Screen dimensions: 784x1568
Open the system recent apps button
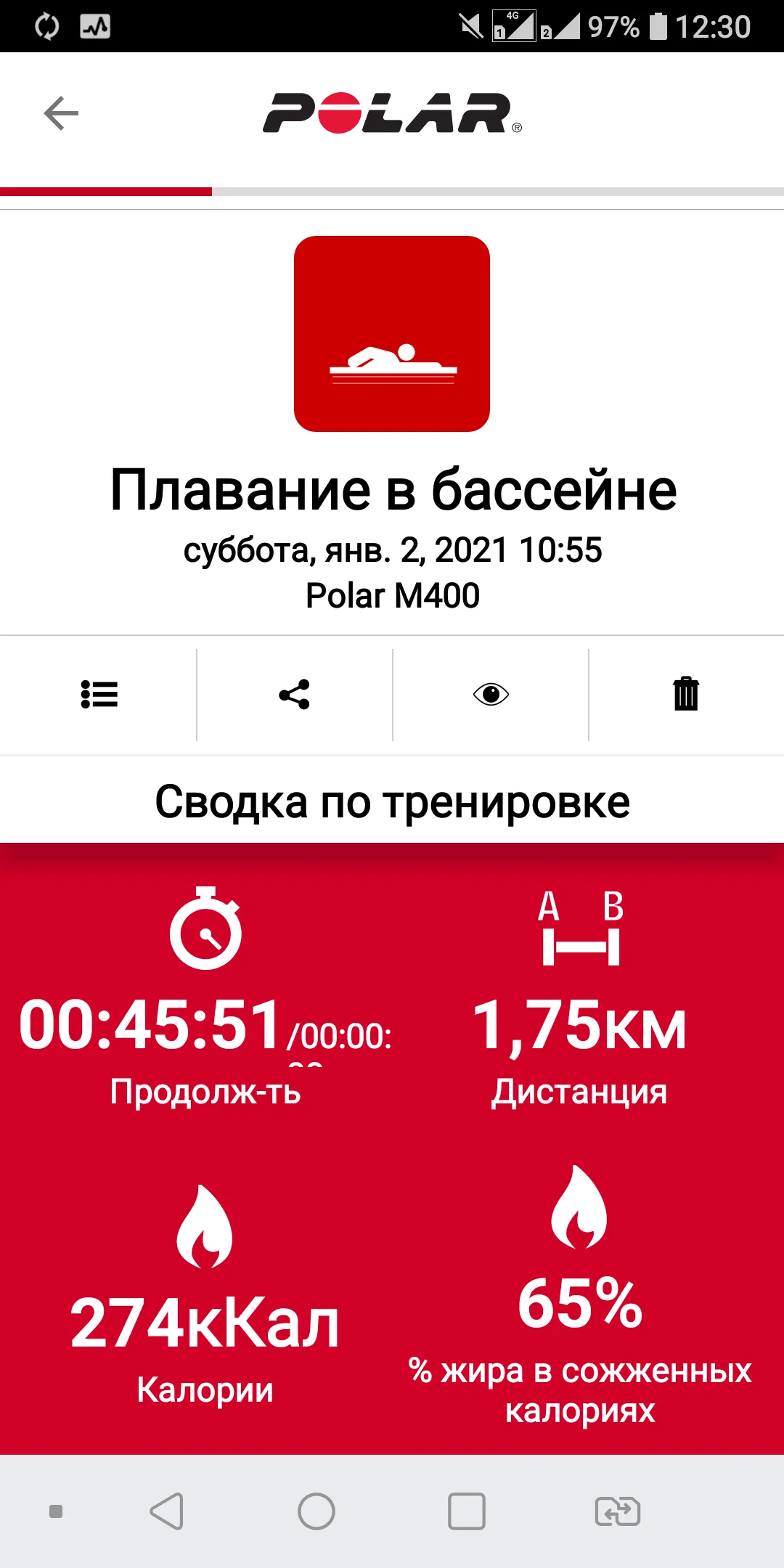coord(466,1512)
